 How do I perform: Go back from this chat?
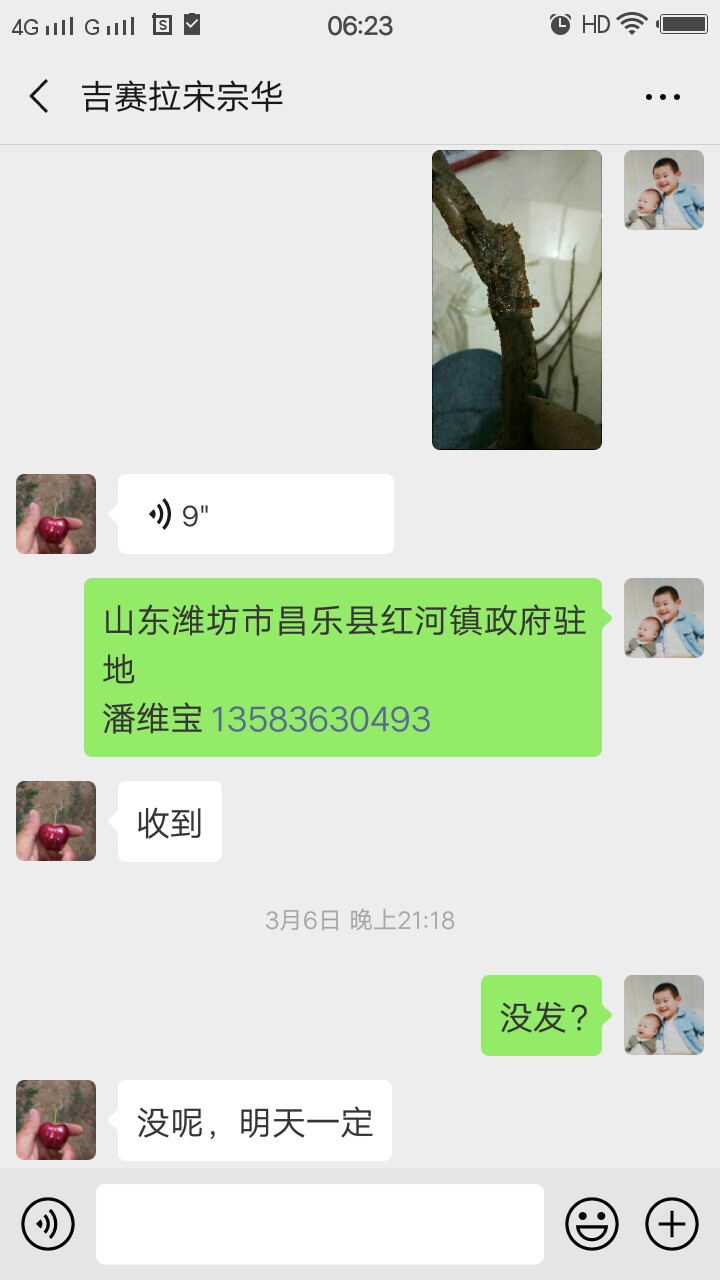[x=39, y=97]
